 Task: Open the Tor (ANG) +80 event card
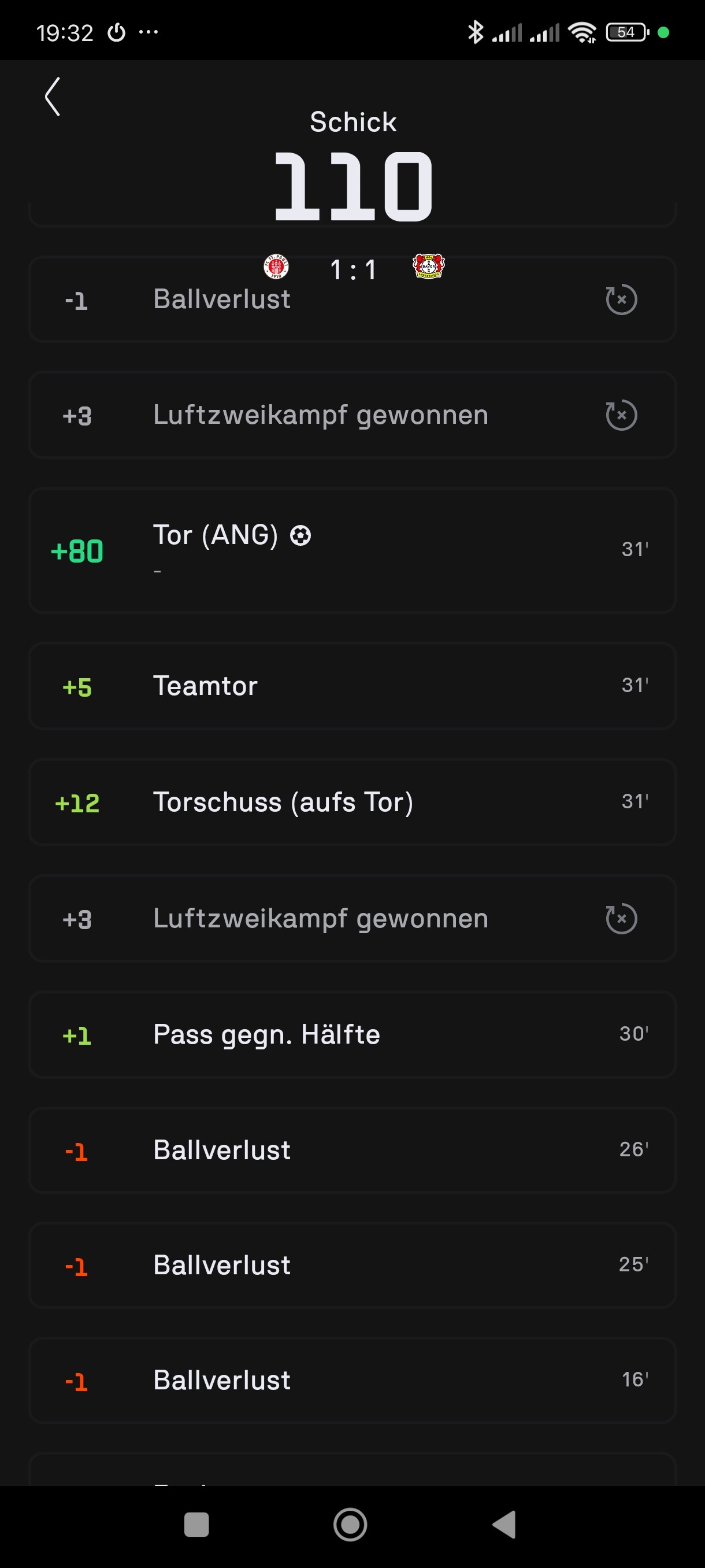(x=352, y=550)
